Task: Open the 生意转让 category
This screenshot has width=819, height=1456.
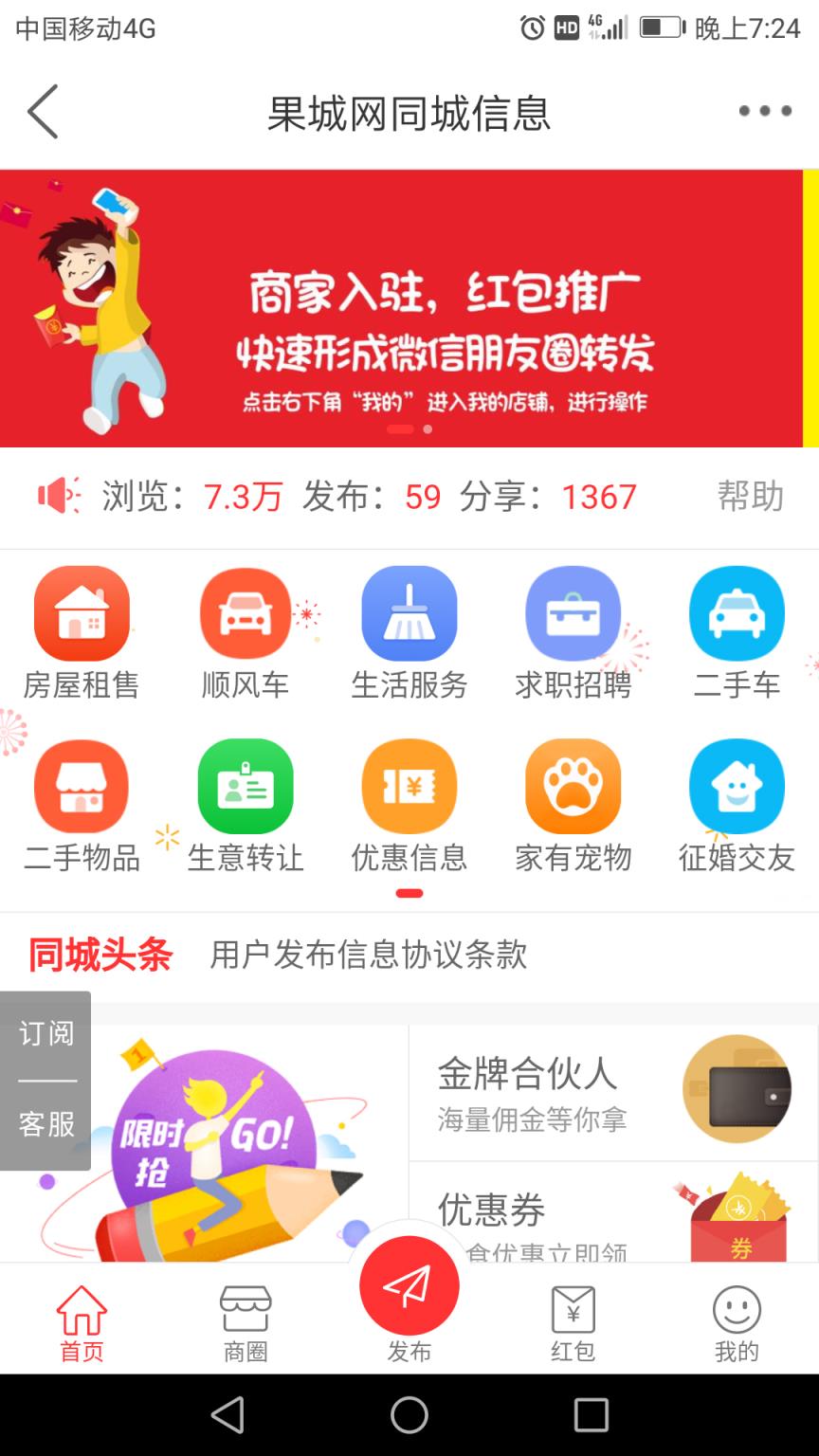Action: pos(246,805)
